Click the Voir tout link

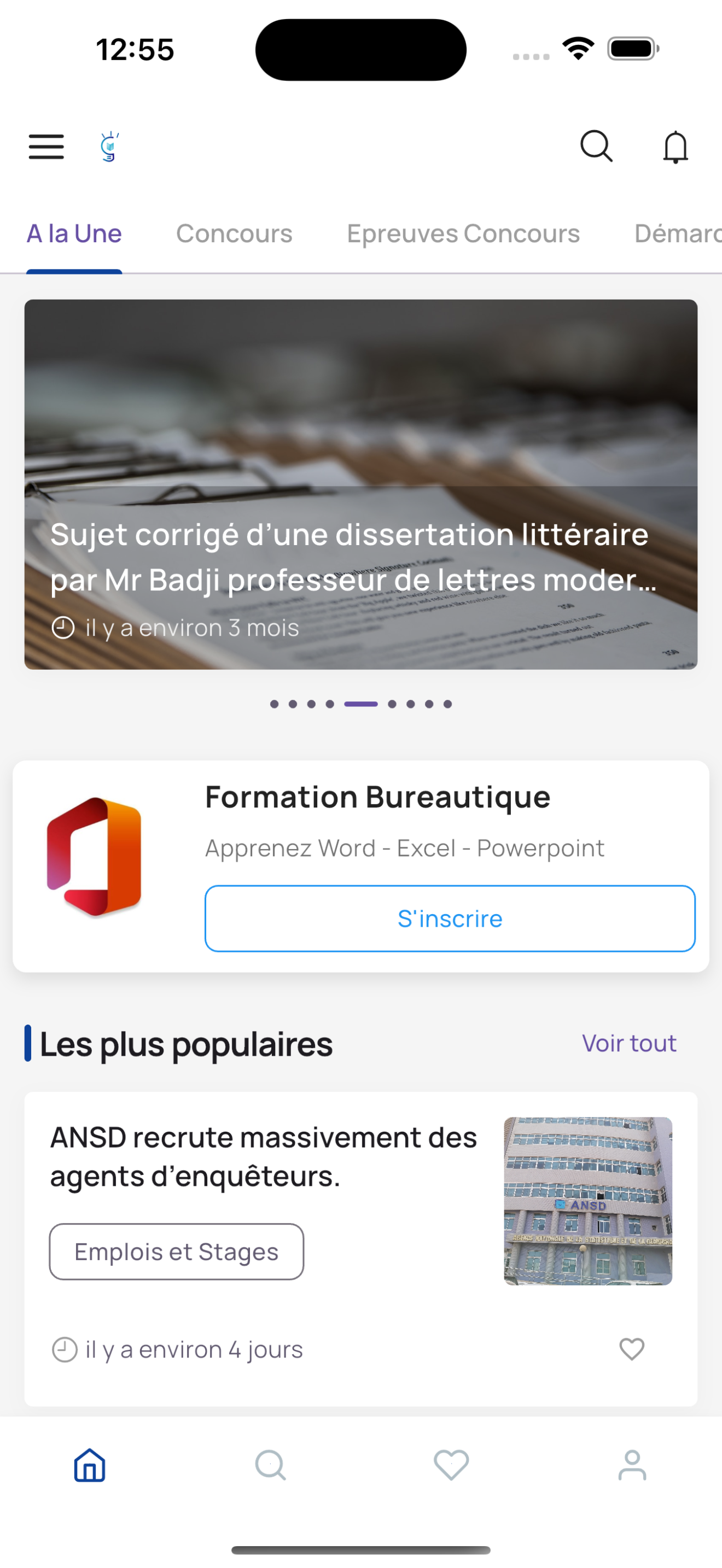click(630, 1044)
